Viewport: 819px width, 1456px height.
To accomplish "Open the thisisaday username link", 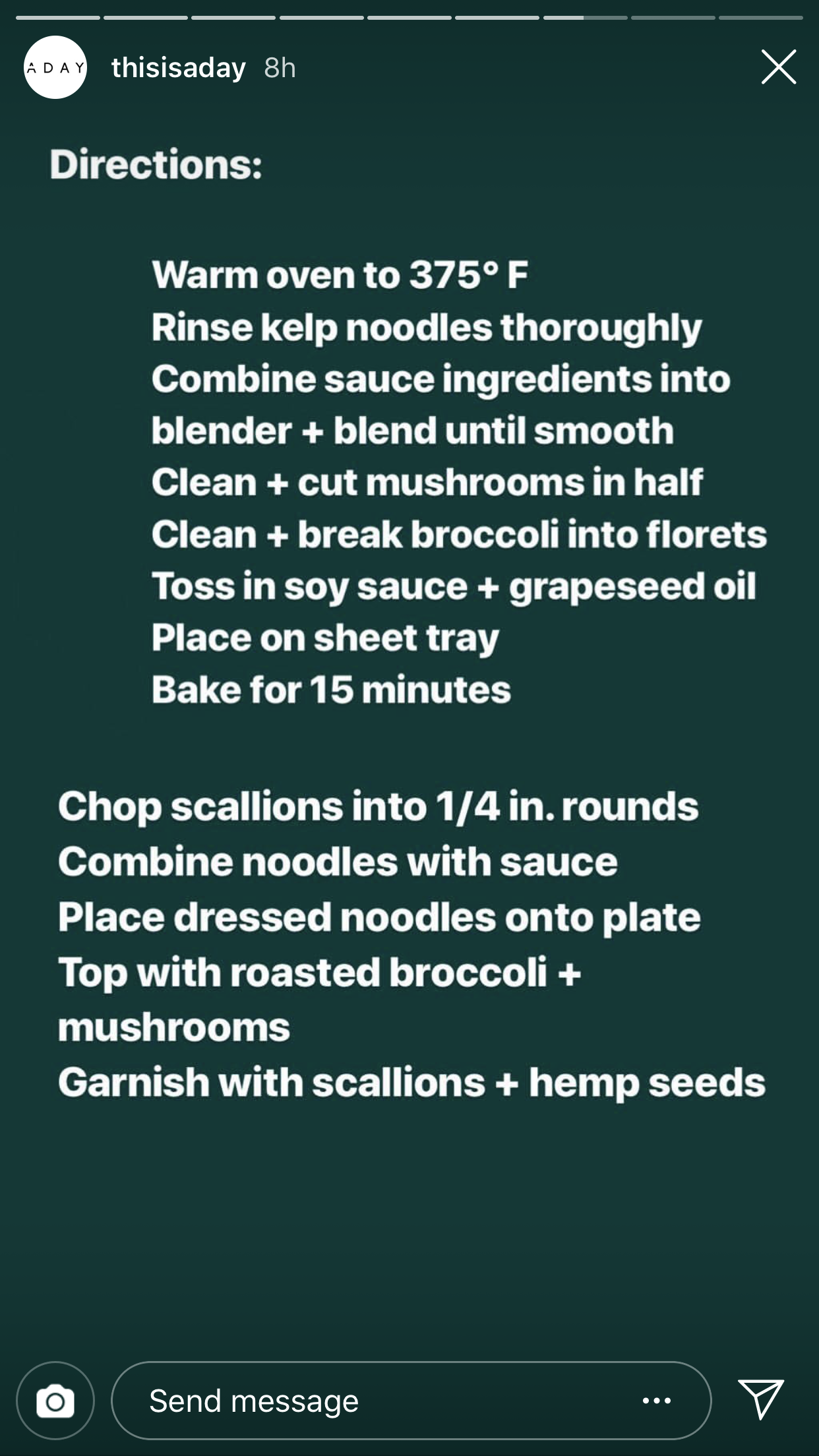I will pos(179,68).
